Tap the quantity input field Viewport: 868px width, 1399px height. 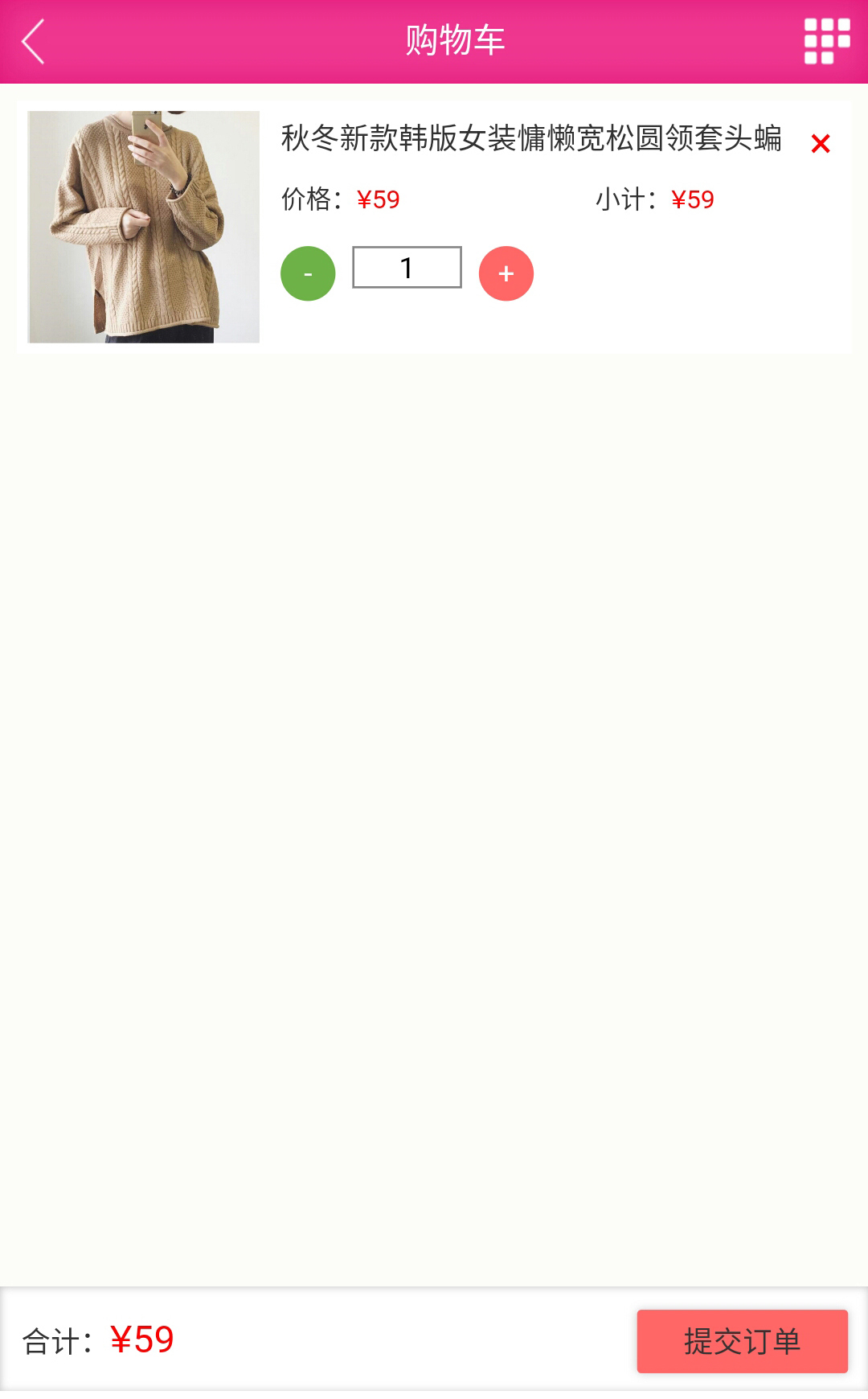tap(407, 268)
